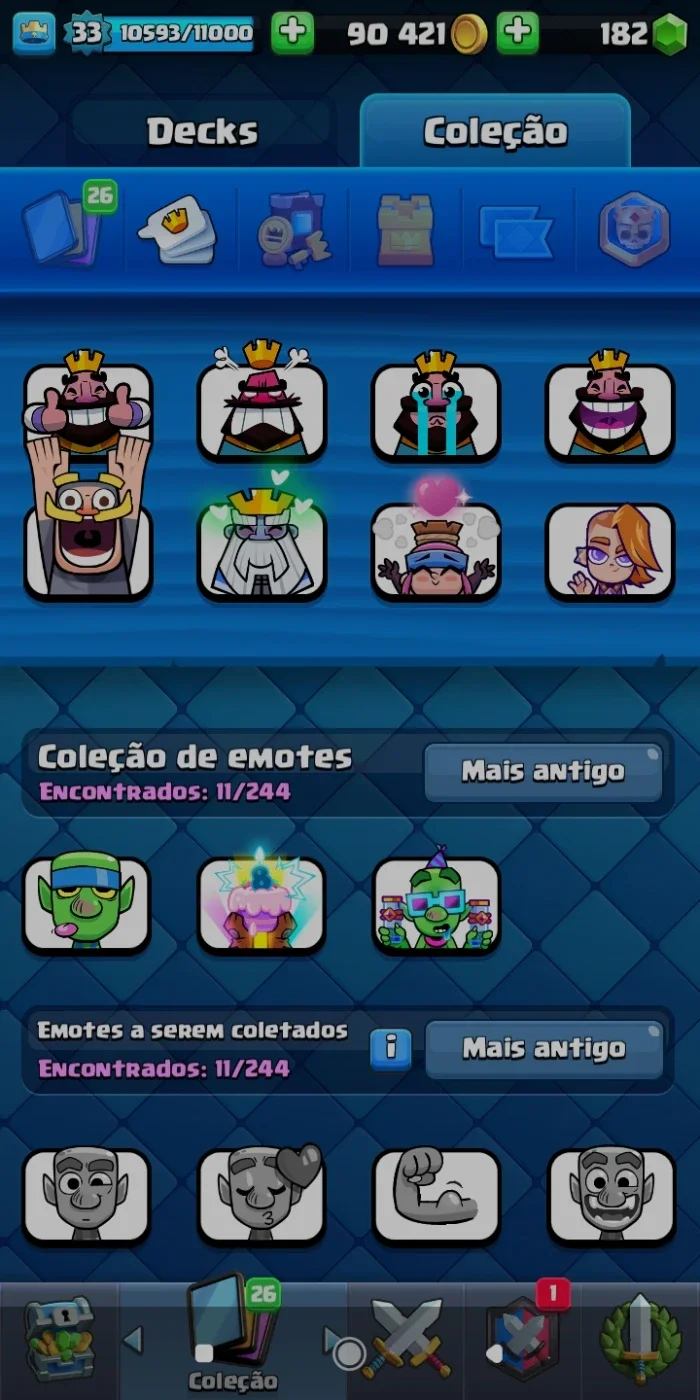Screen dimensions: 700x1400
Task: Go to the battle tab with crossed swords
Action: (x=406, y=1337)
